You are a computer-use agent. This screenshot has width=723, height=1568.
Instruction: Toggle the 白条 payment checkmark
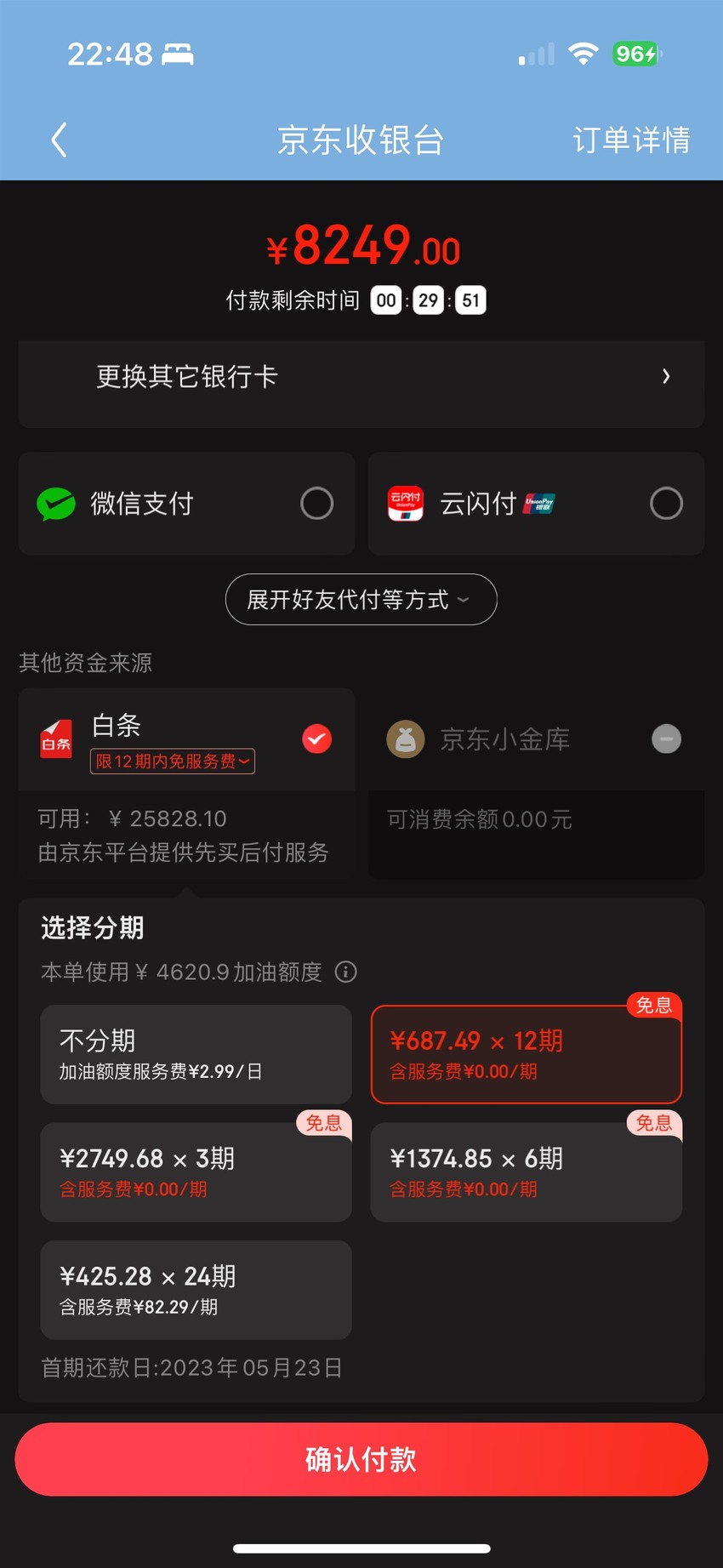click(x=317, y=738)
